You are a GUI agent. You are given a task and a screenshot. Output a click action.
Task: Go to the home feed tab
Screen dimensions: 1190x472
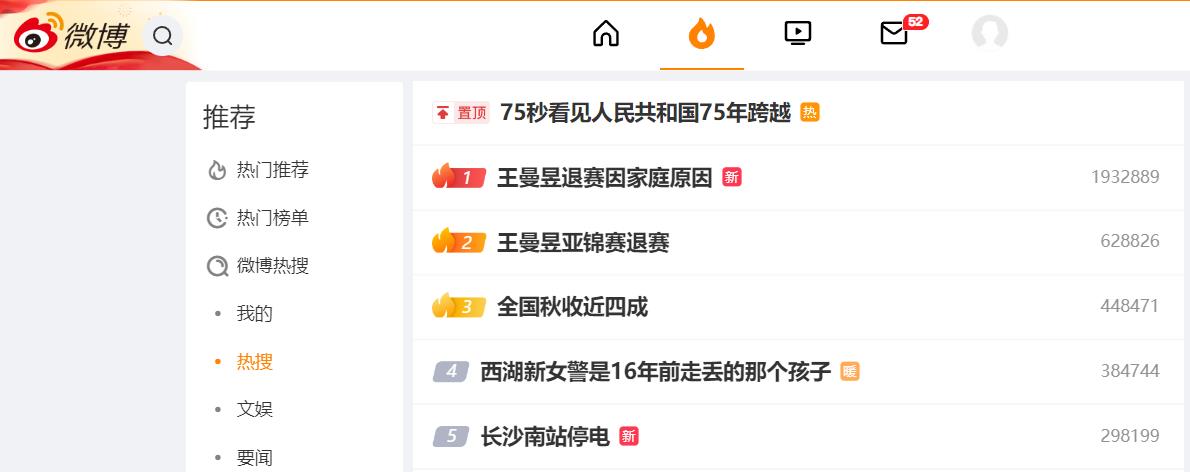(x=606, y=34)
